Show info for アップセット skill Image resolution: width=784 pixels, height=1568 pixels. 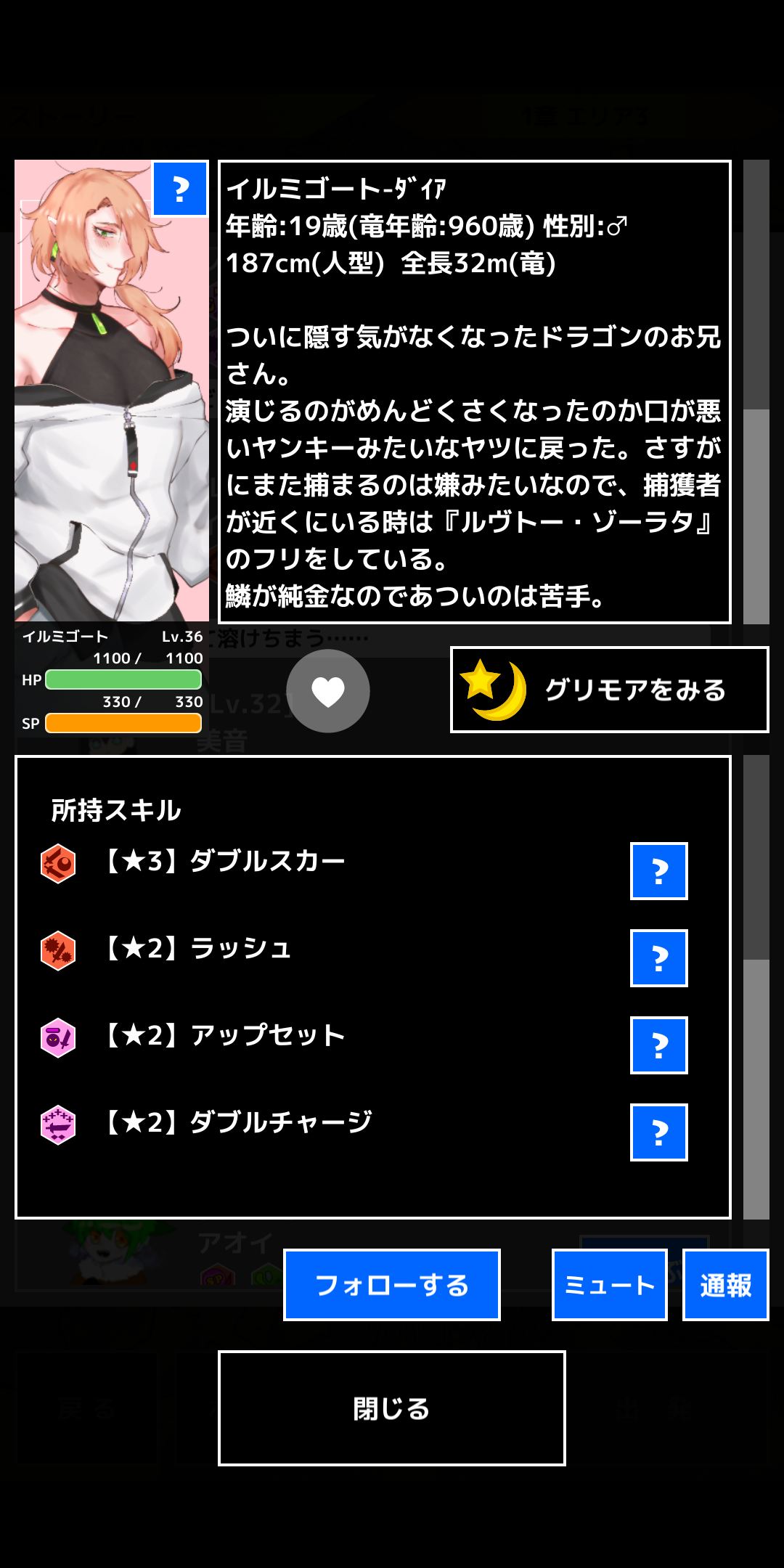(x=659, y=1045)
